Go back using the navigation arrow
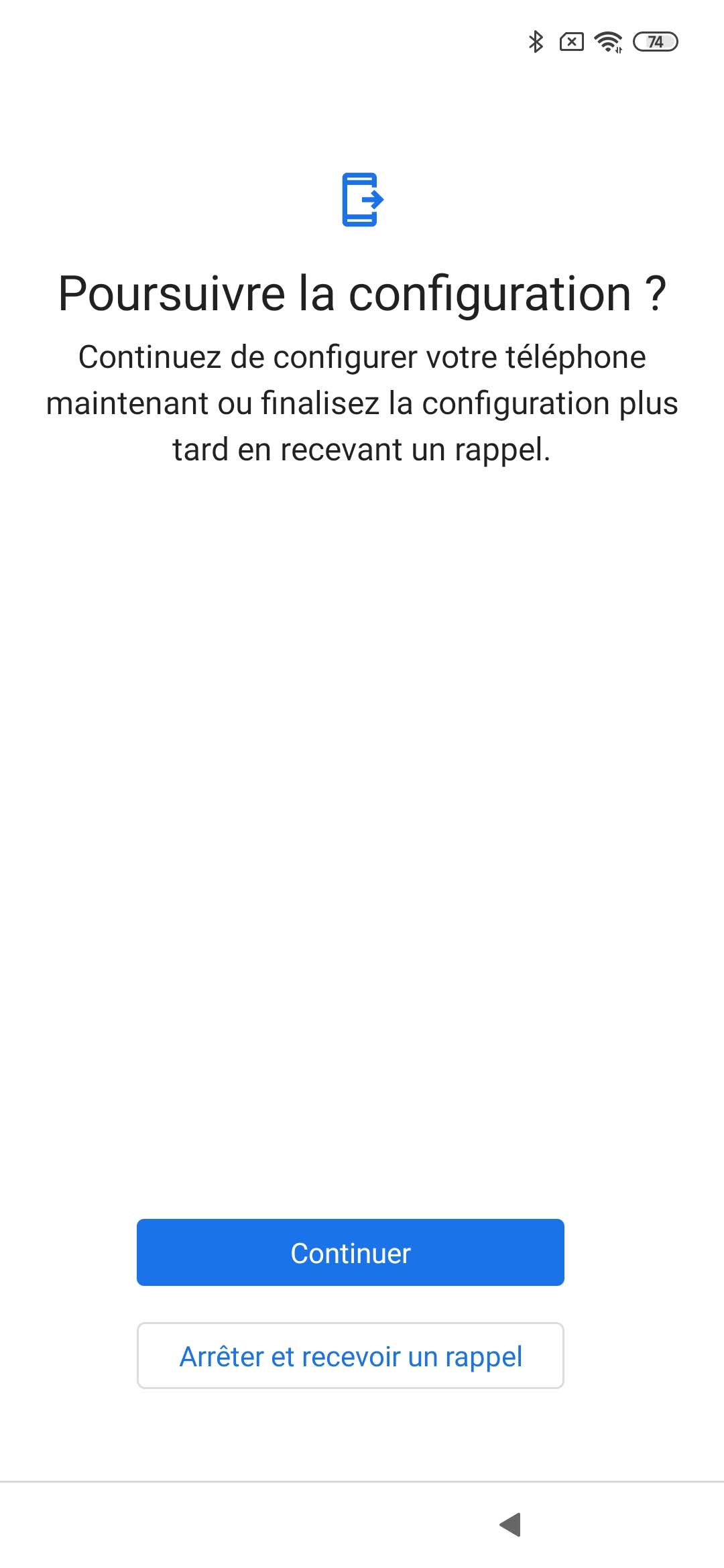The height and width of the screenshot is (1568, 724). (x=511, y=1524)
